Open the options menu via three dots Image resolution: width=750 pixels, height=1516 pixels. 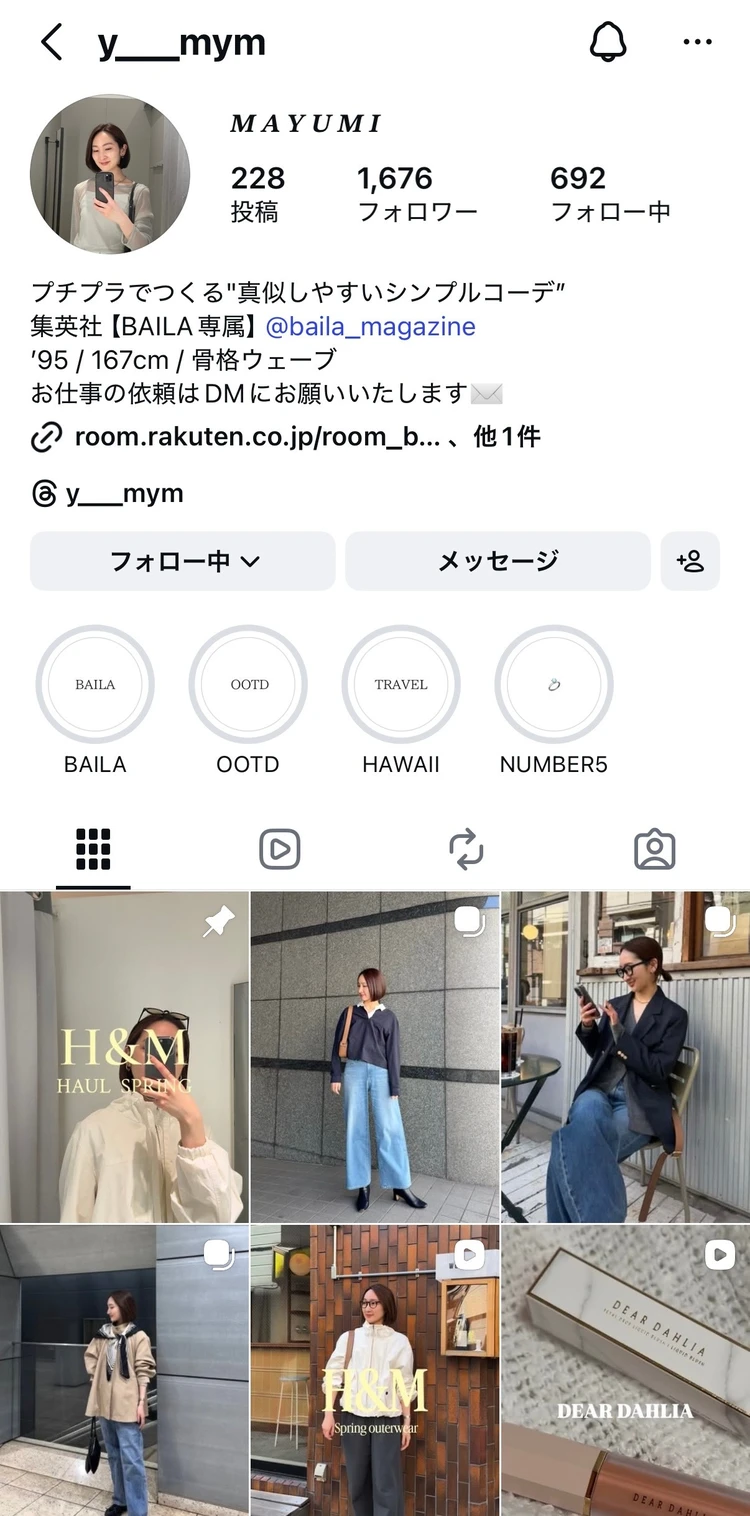click(697, 42)
